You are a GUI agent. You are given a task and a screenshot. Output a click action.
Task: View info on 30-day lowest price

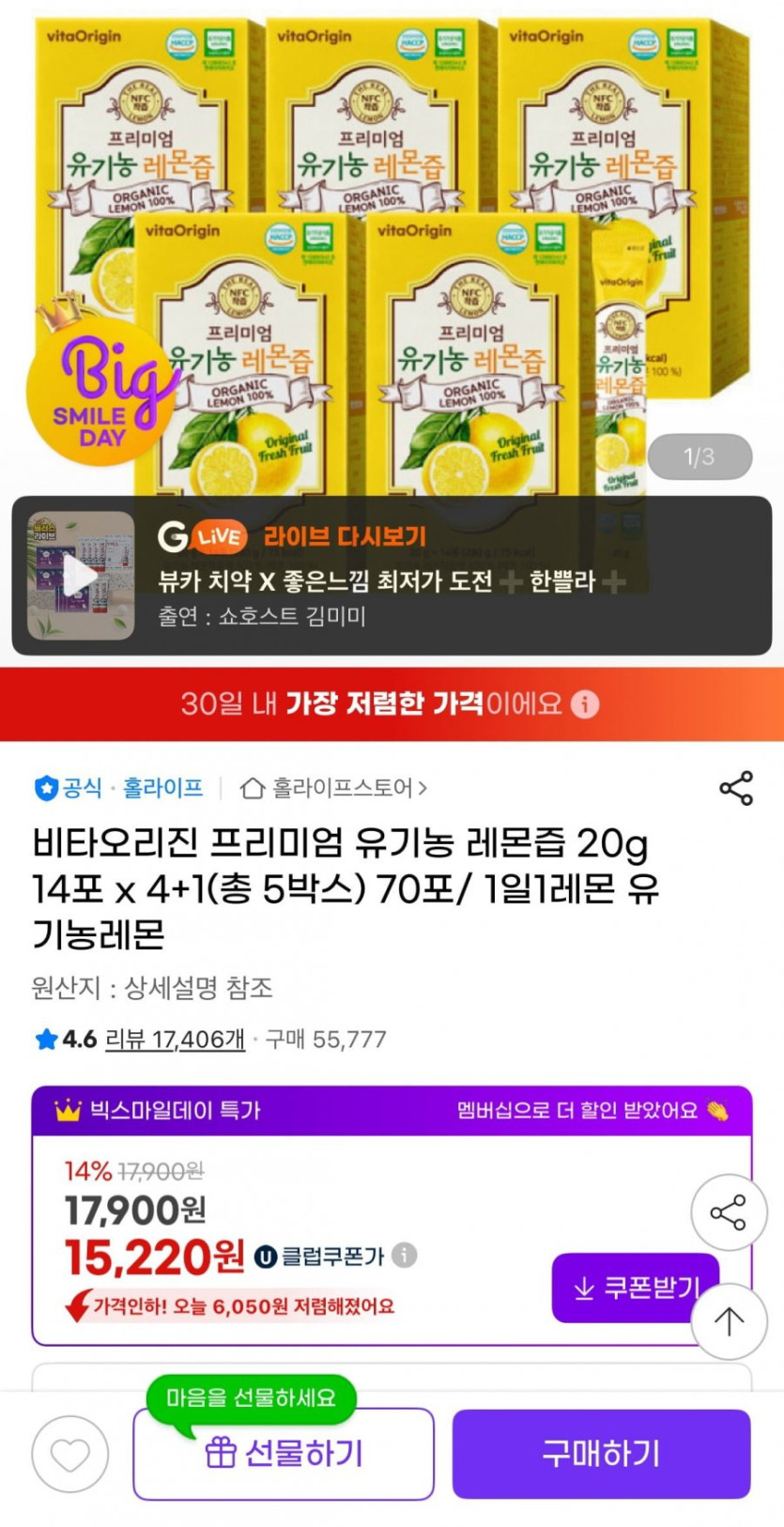(585, 704)
